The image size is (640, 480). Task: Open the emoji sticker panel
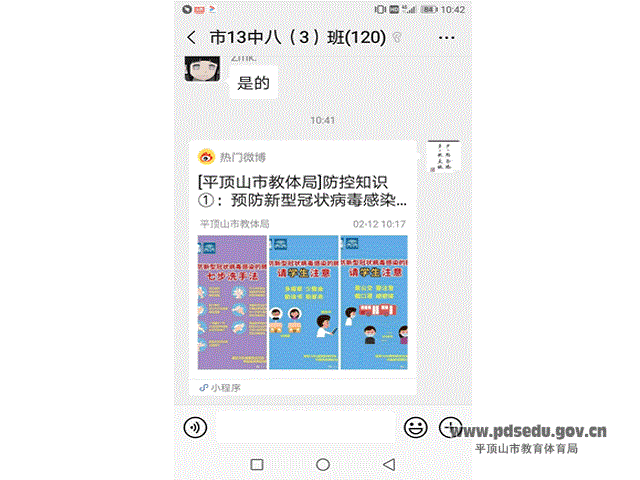point(415,427)
